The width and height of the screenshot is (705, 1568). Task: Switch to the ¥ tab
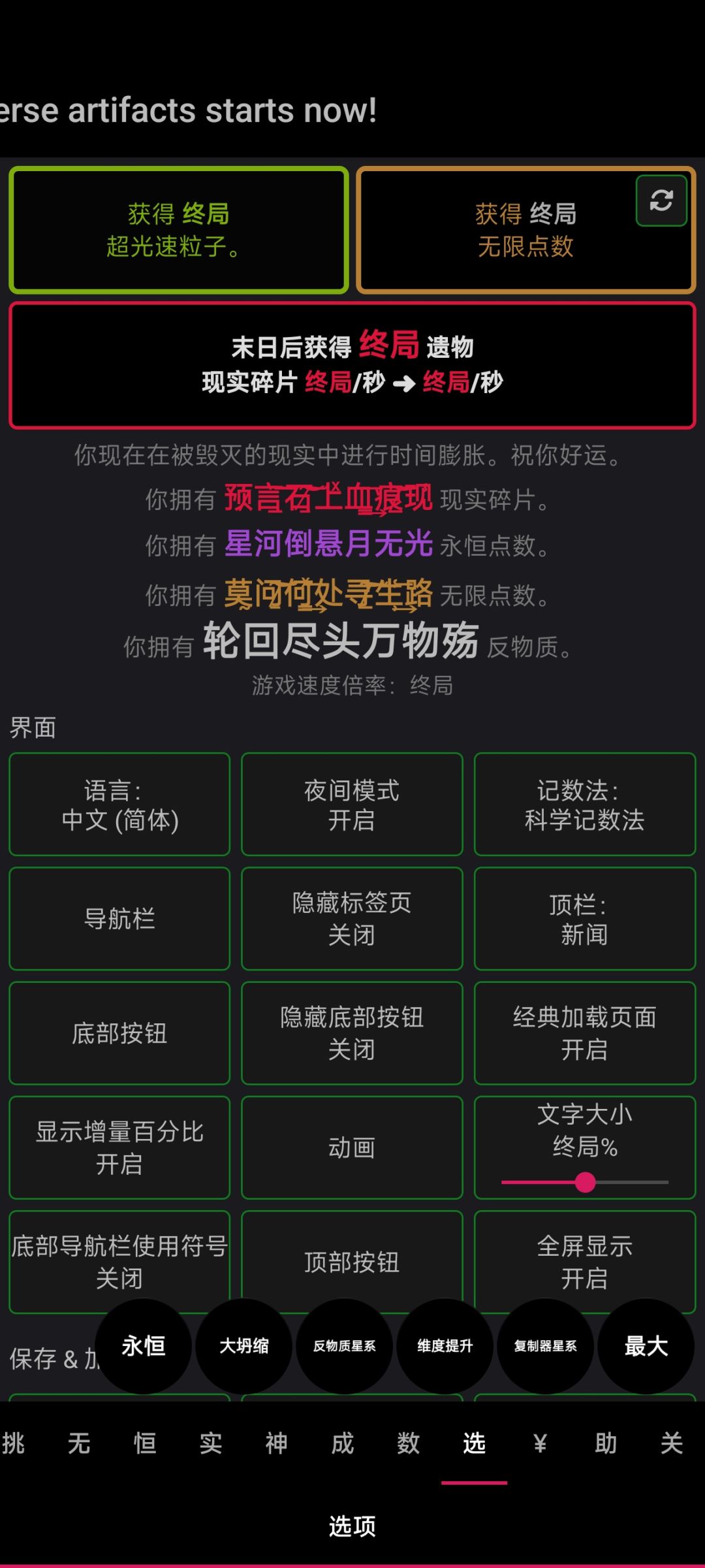(x=540, y=1443)
